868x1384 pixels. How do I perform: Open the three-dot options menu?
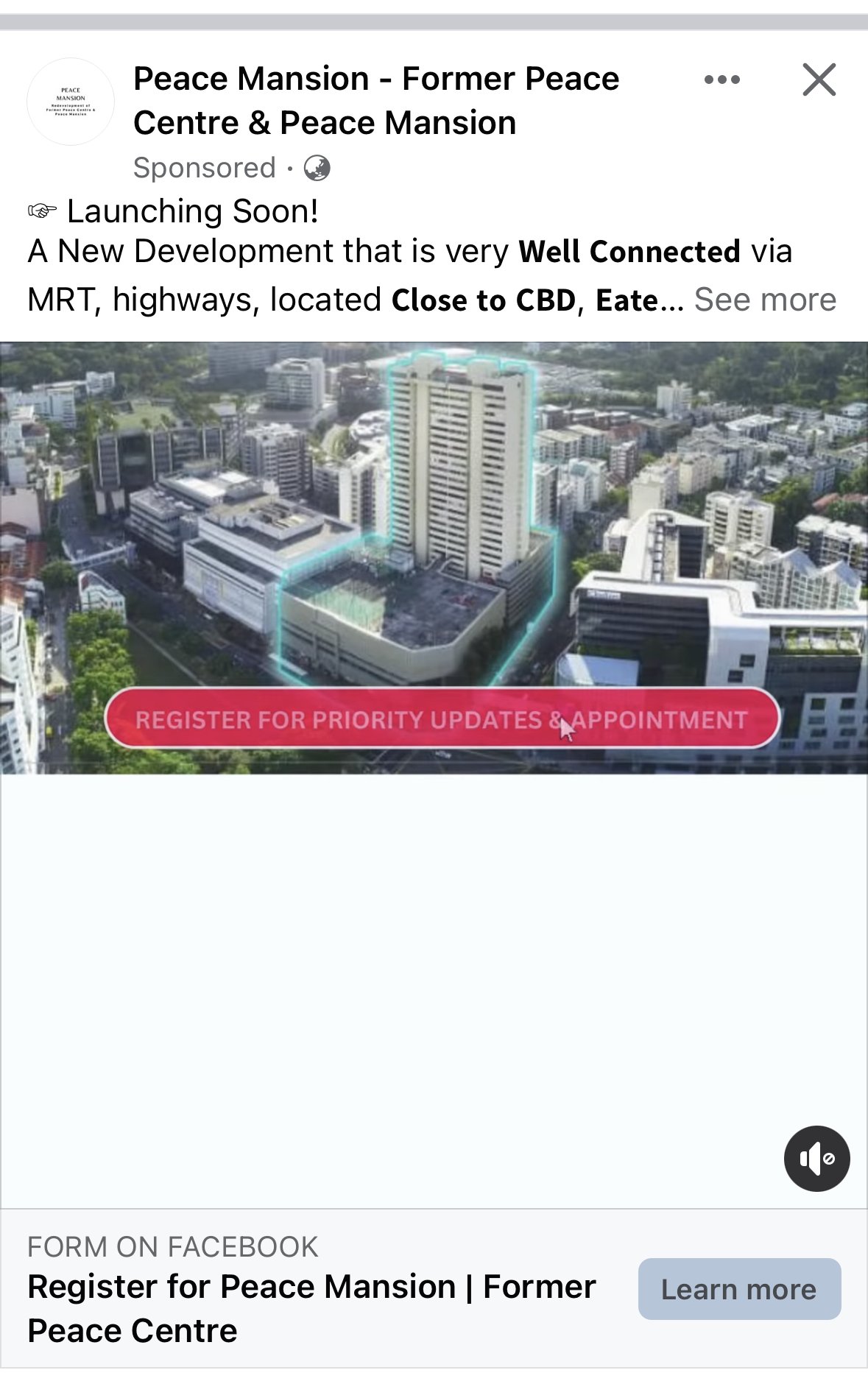click(x=721, y=80)
